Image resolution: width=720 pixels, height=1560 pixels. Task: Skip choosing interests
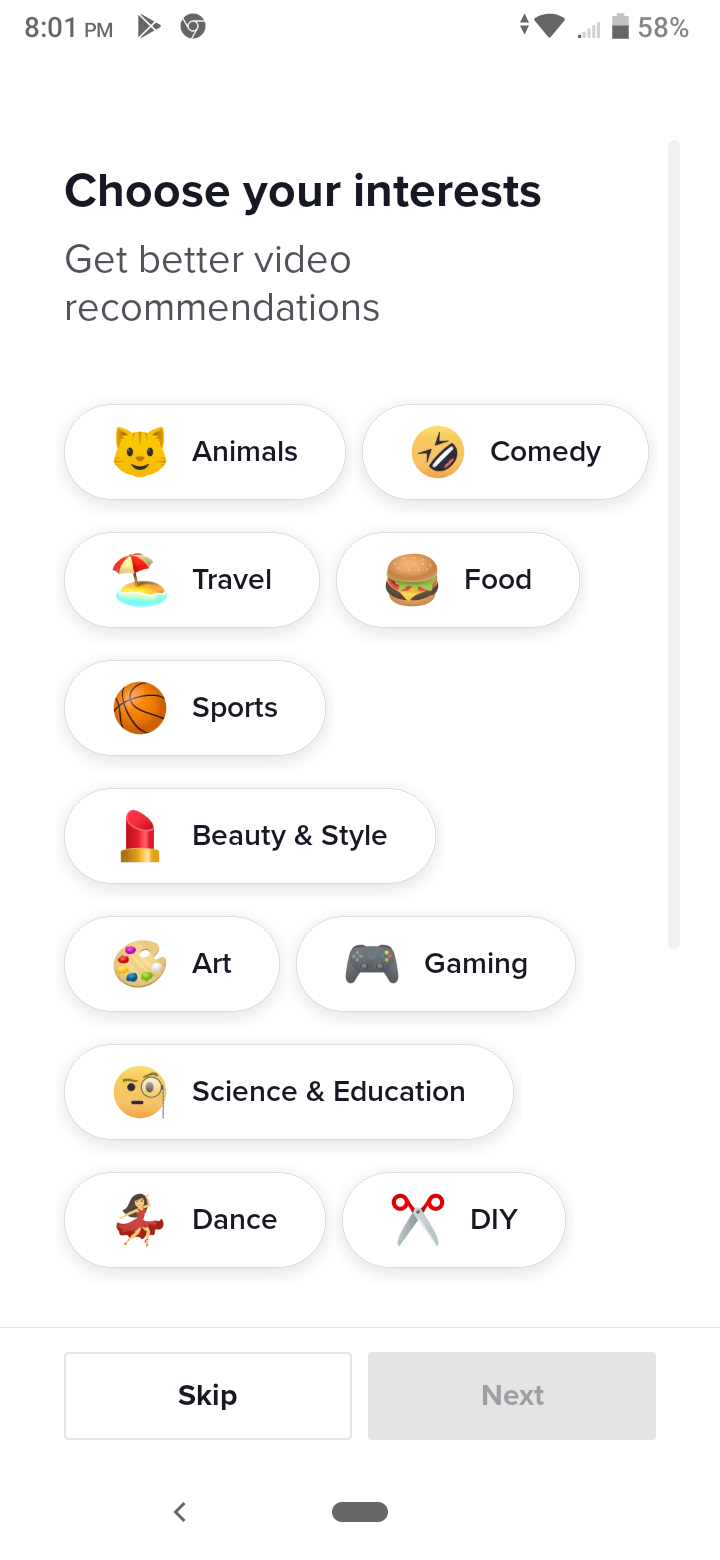[x=208, y=1396]
